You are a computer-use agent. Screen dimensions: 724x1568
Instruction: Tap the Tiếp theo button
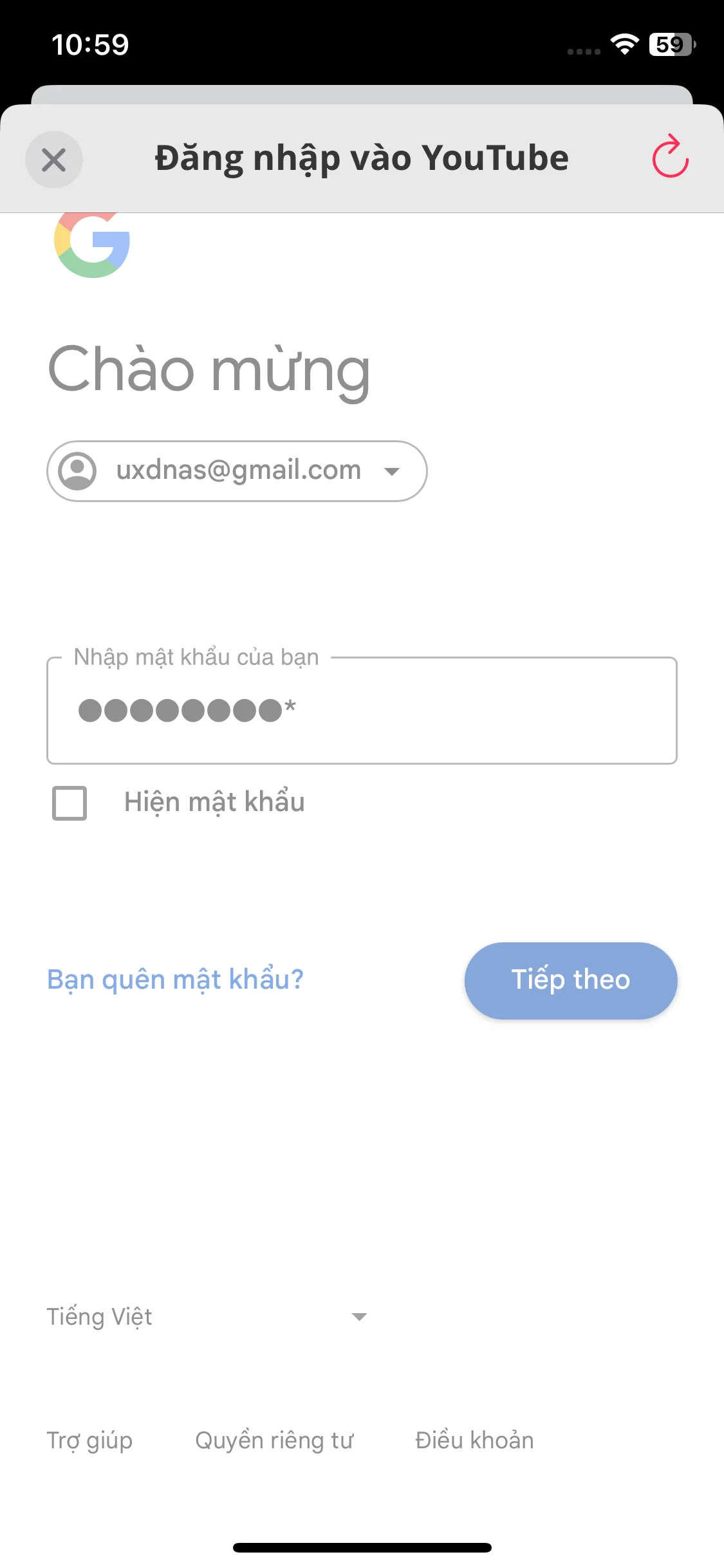coord(571,980)
